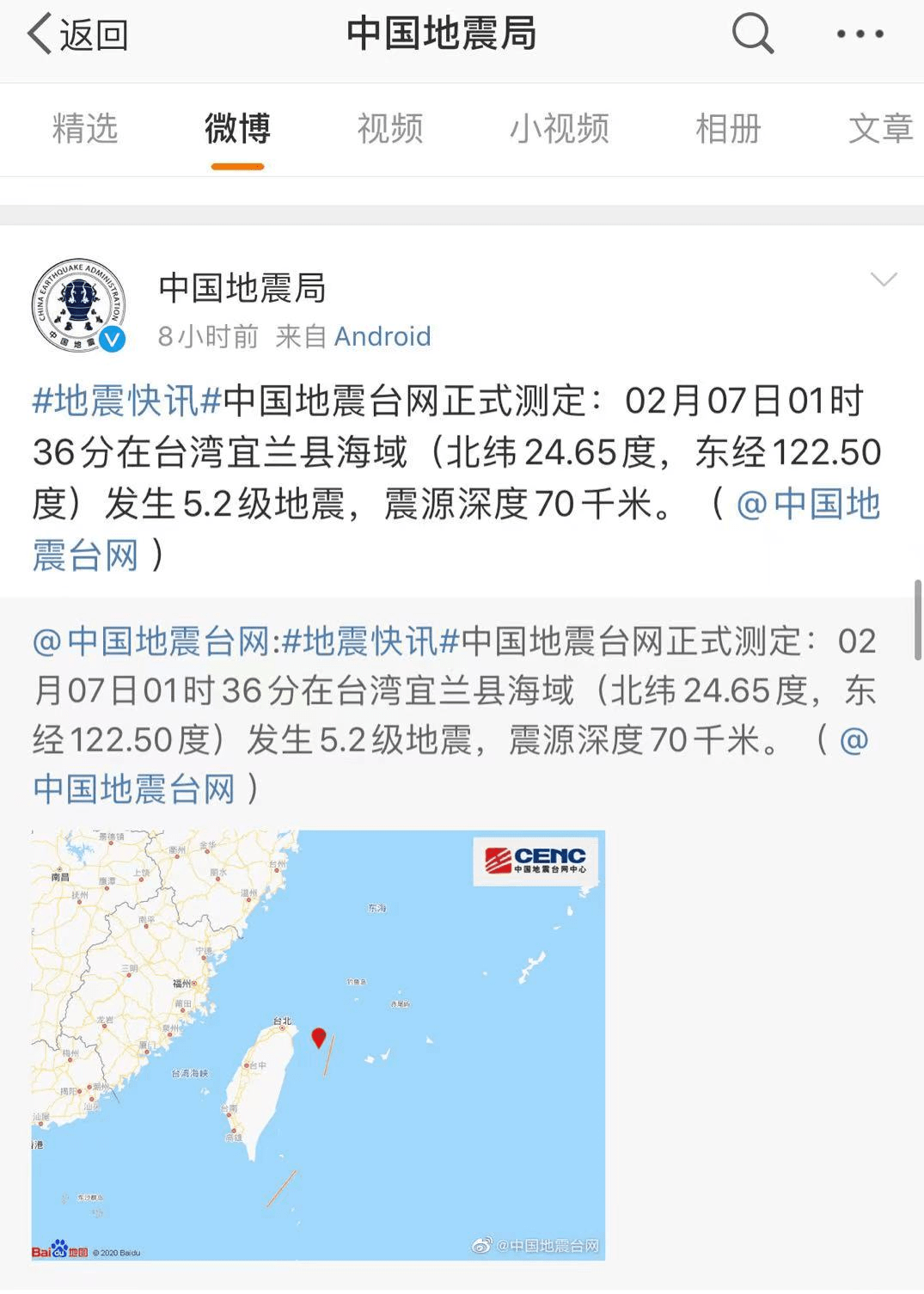Switch to the 精选 tab
The width and height of the screenshot is (924, 1294).
(85, 129)
